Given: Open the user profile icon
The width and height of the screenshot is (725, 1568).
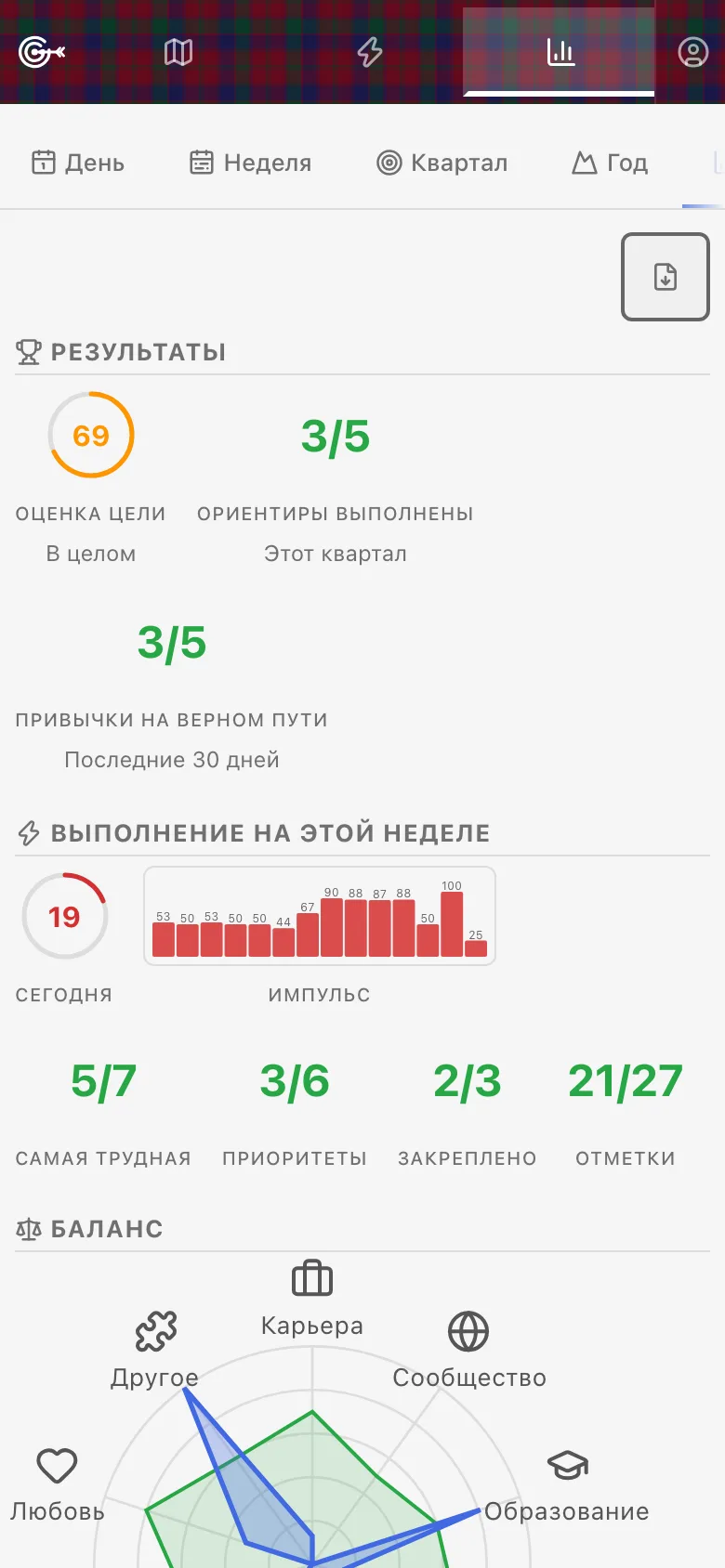Looking at the screenshot, I should pos(692,52).
